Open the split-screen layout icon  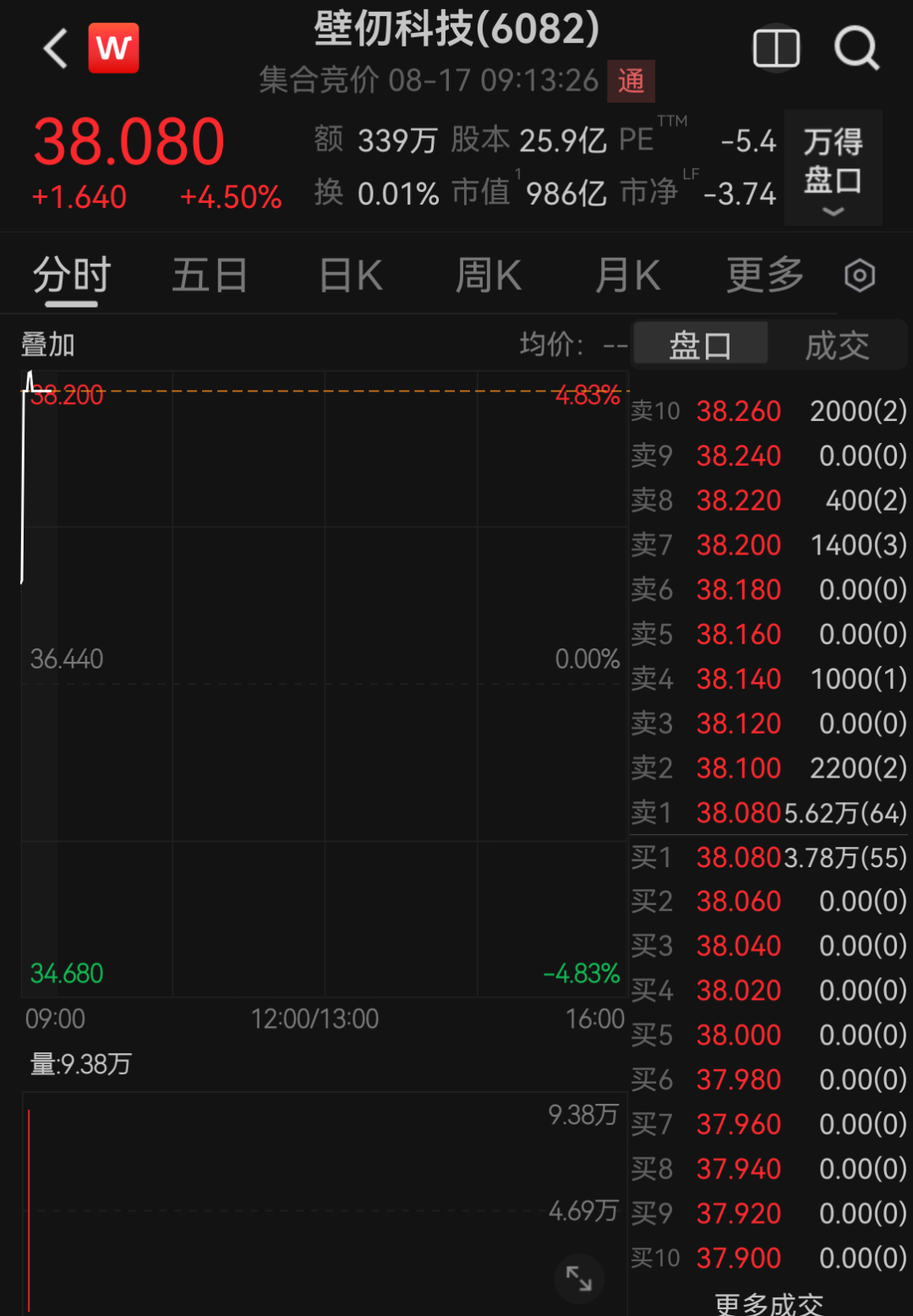pyautogui.click(x=776, y=48)
